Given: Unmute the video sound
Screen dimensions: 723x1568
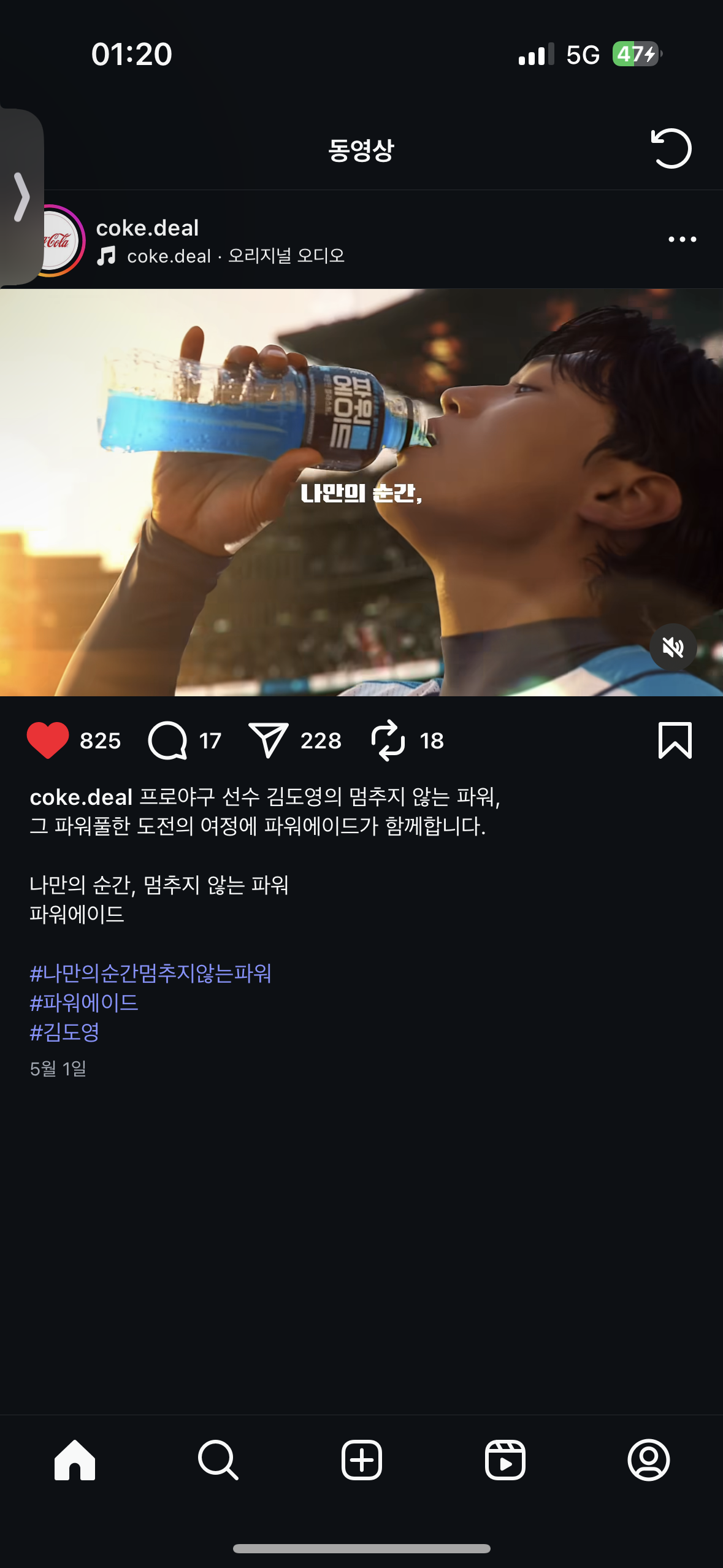Looking at the screenshot, I should pyautogui.click(x=673, y=647).
